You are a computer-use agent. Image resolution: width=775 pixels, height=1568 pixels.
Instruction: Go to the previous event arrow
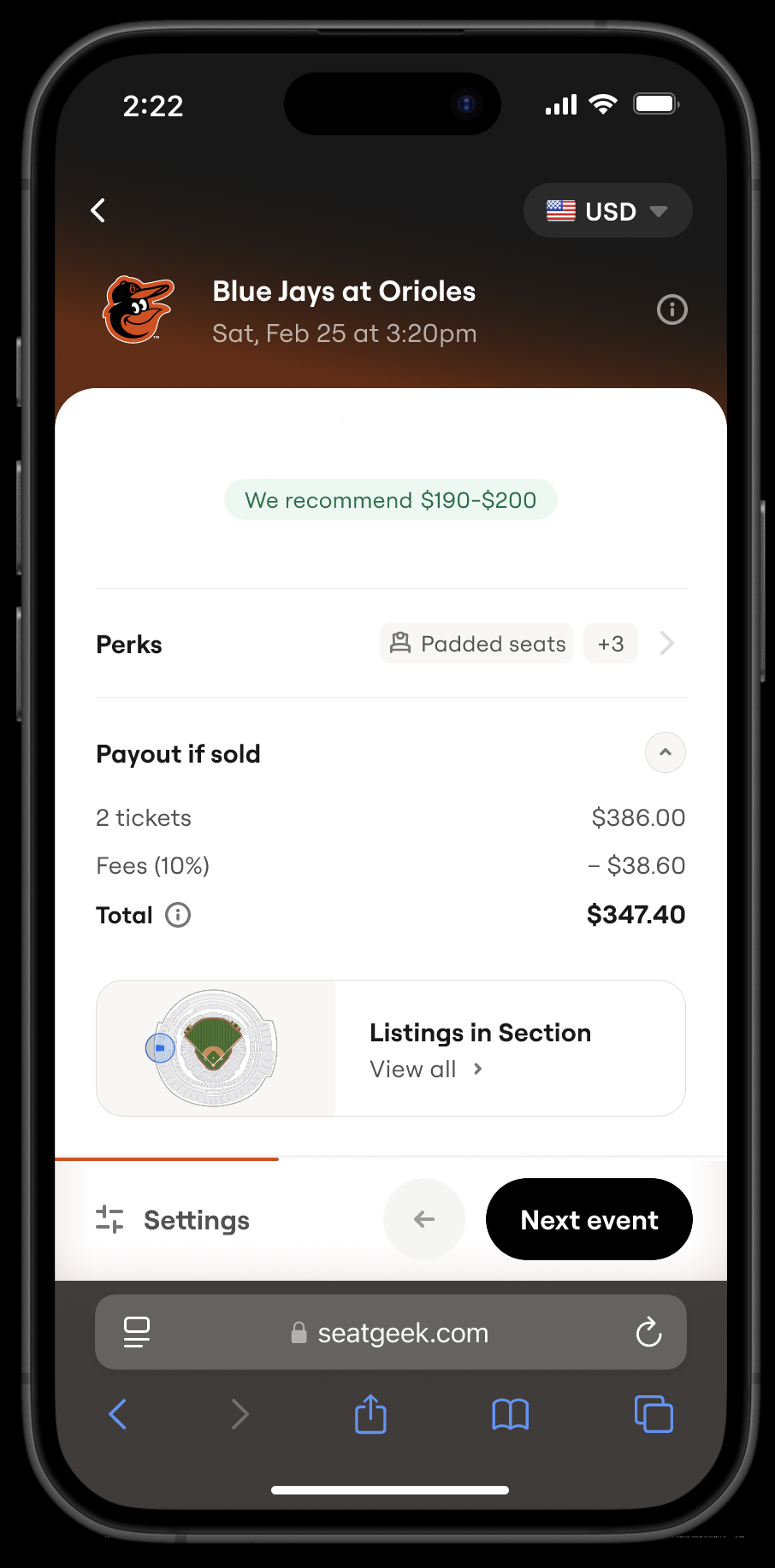424,1219
